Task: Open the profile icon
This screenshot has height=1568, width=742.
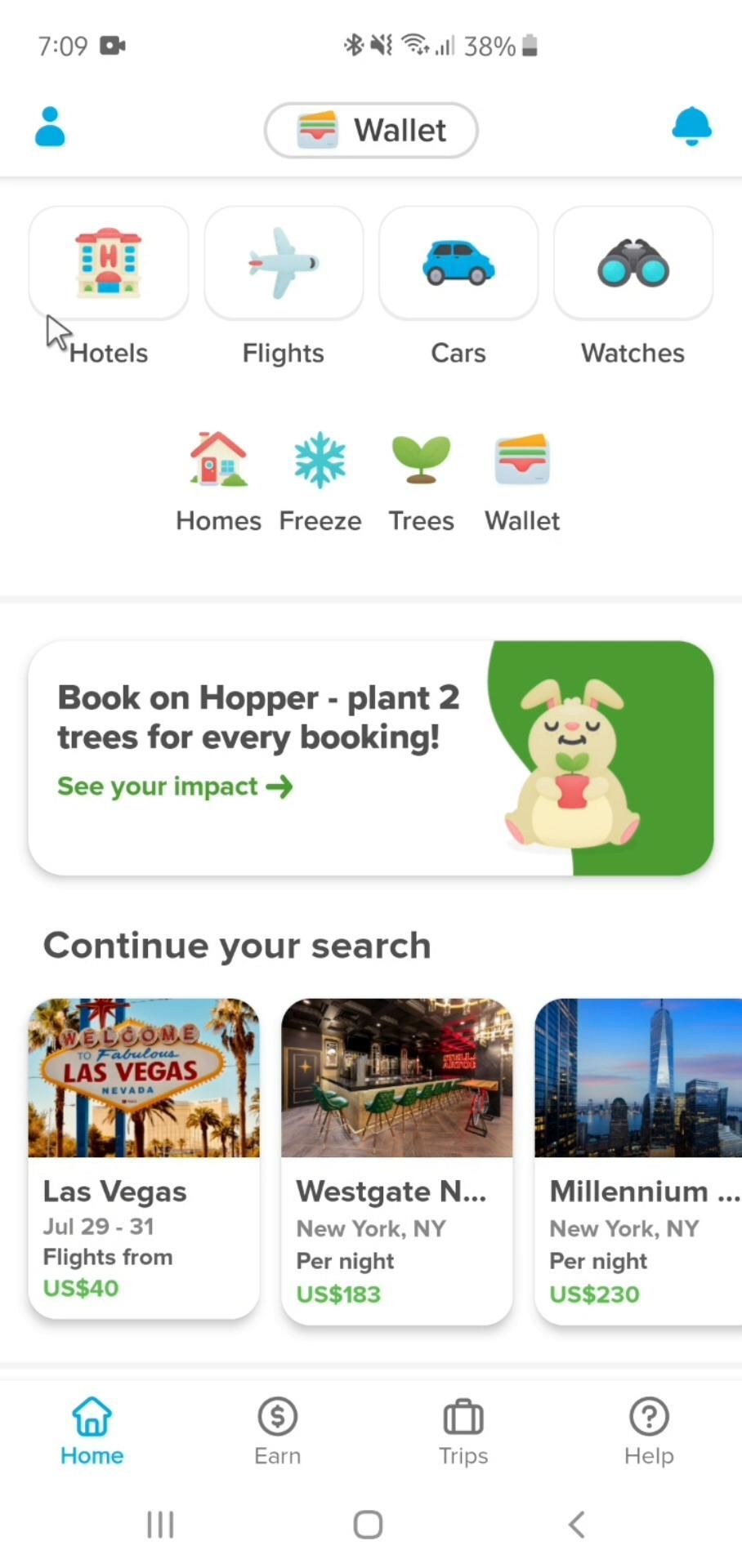Action: point(50,127)
